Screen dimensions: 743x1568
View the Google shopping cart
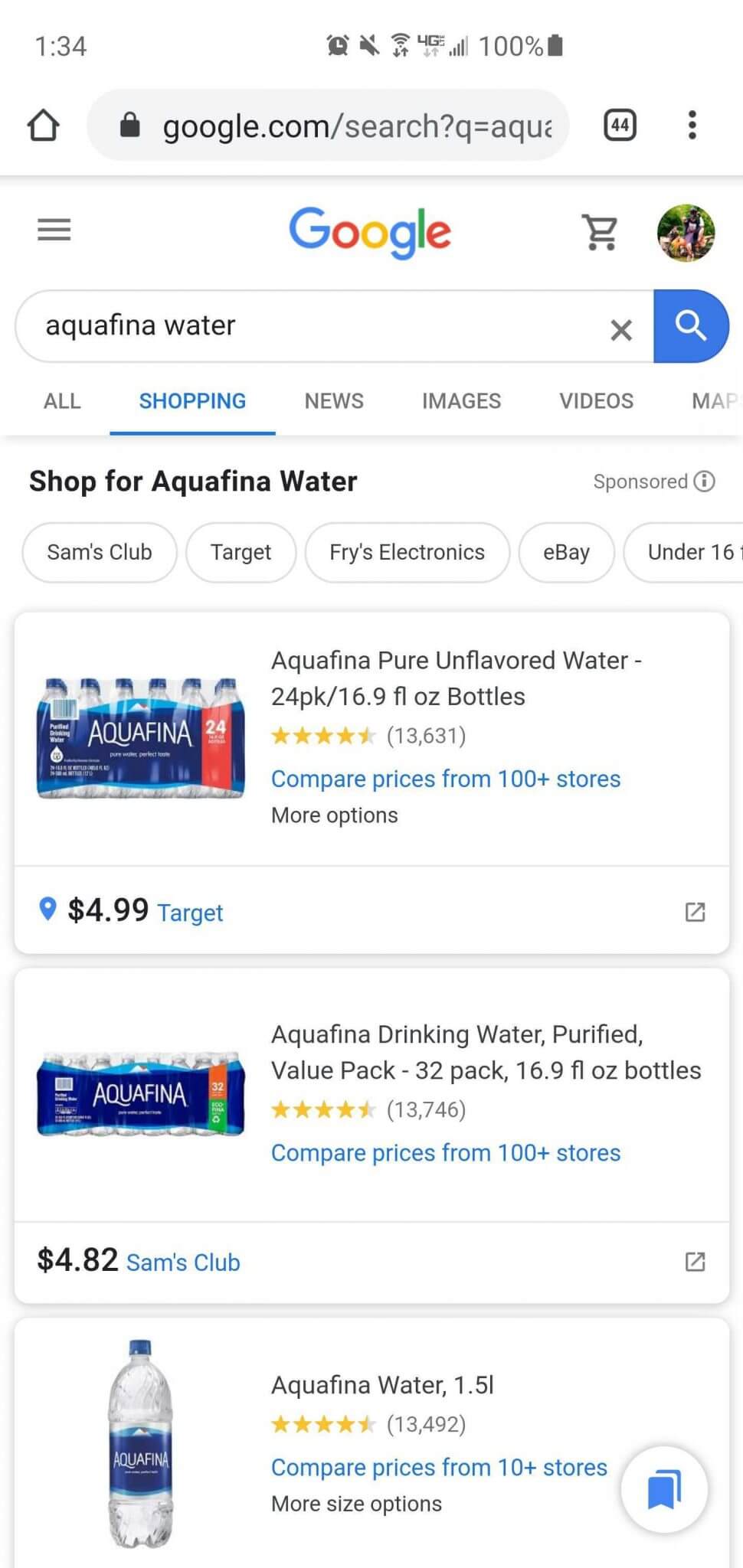[601, 232]
